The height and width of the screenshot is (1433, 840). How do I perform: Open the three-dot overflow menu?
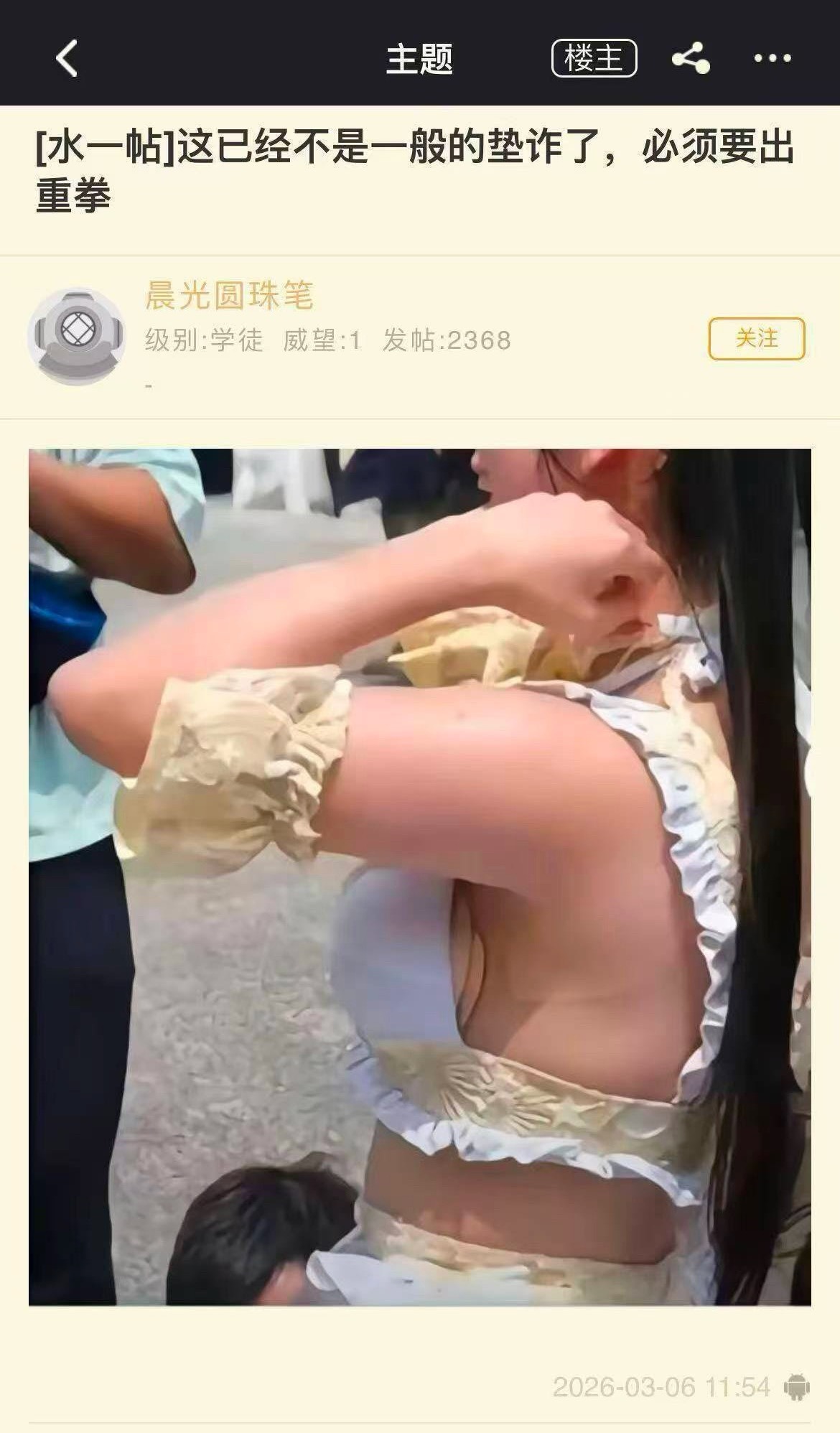[x=773, y=58]
